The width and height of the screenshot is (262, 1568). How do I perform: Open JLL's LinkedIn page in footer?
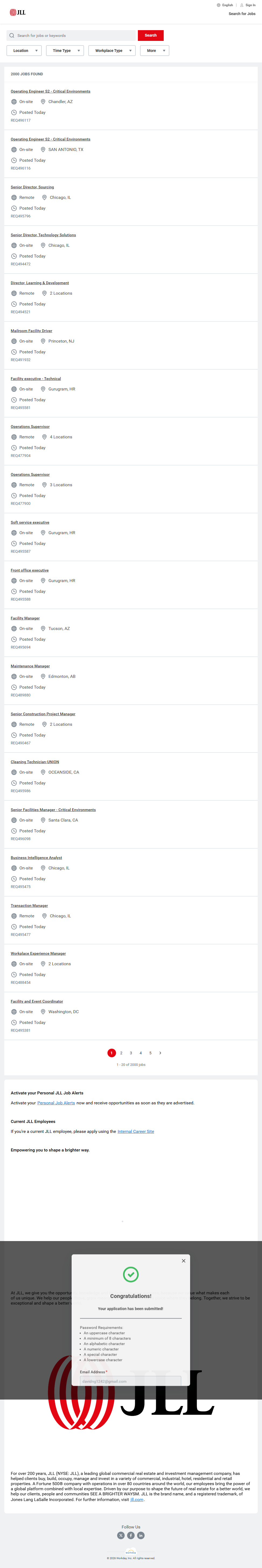pyautogui.click(x=141, y=1536)
